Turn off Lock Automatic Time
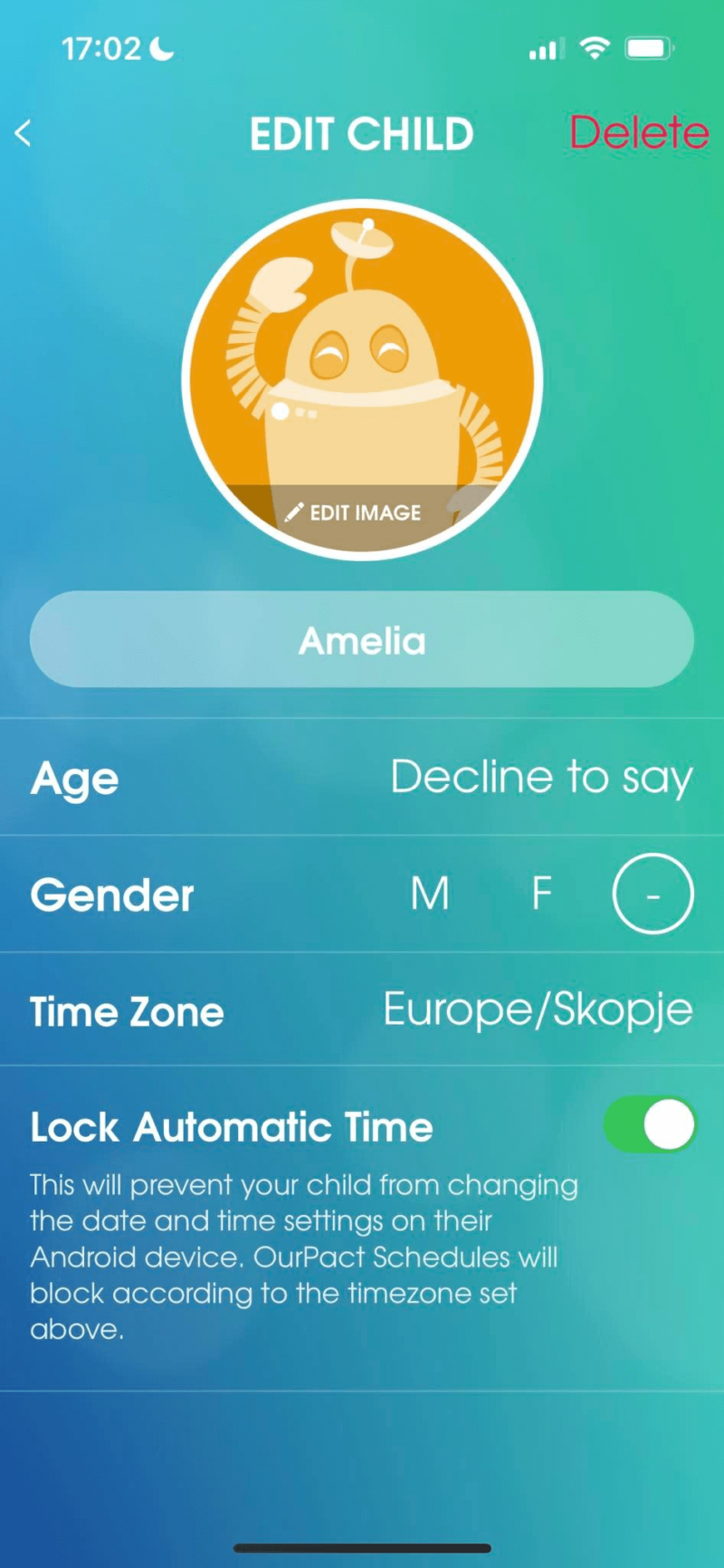 [x=649, y=1124]
